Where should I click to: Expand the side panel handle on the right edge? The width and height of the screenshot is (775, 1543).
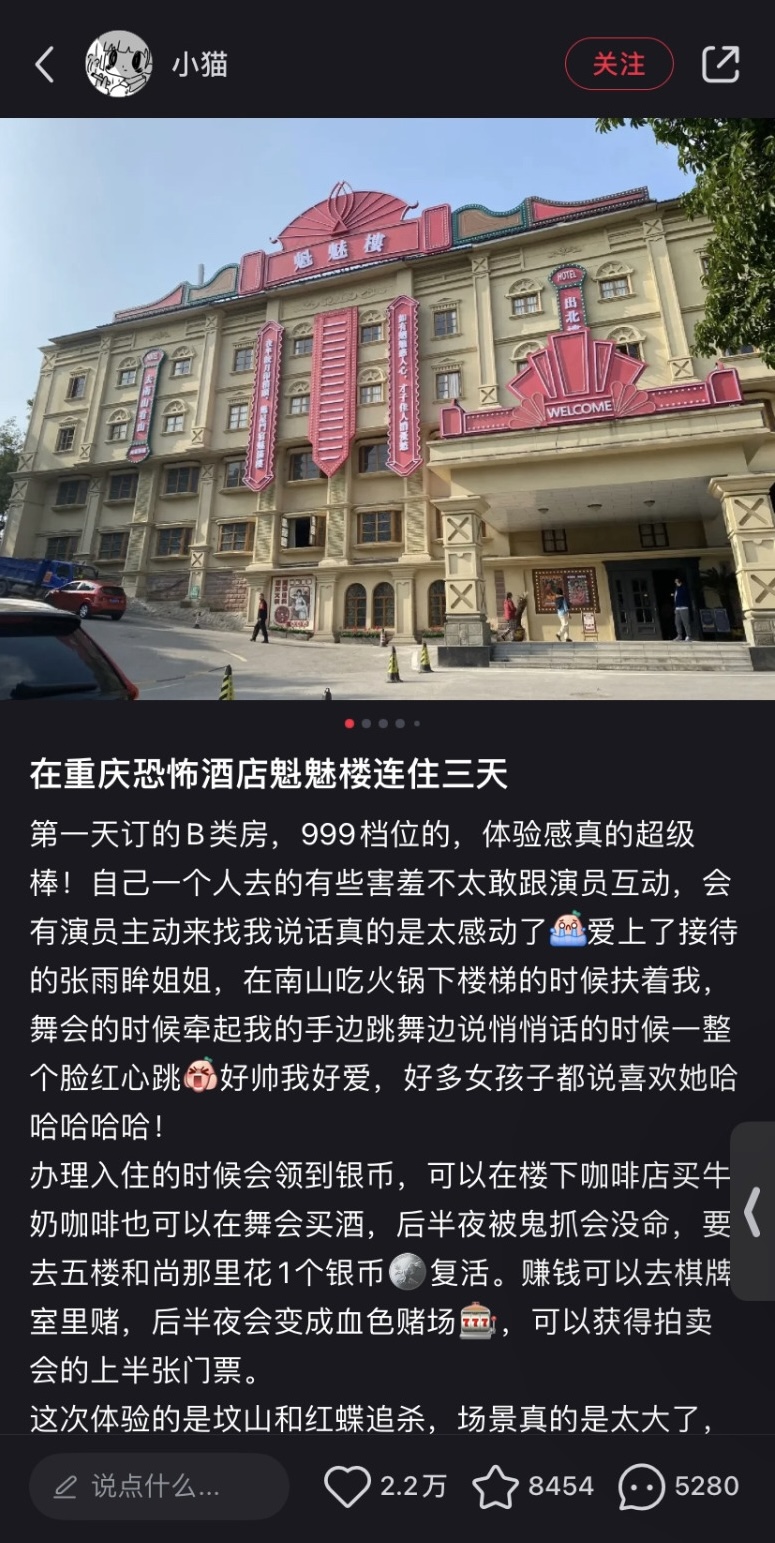pyautogui.click(x=753, y=1211)
